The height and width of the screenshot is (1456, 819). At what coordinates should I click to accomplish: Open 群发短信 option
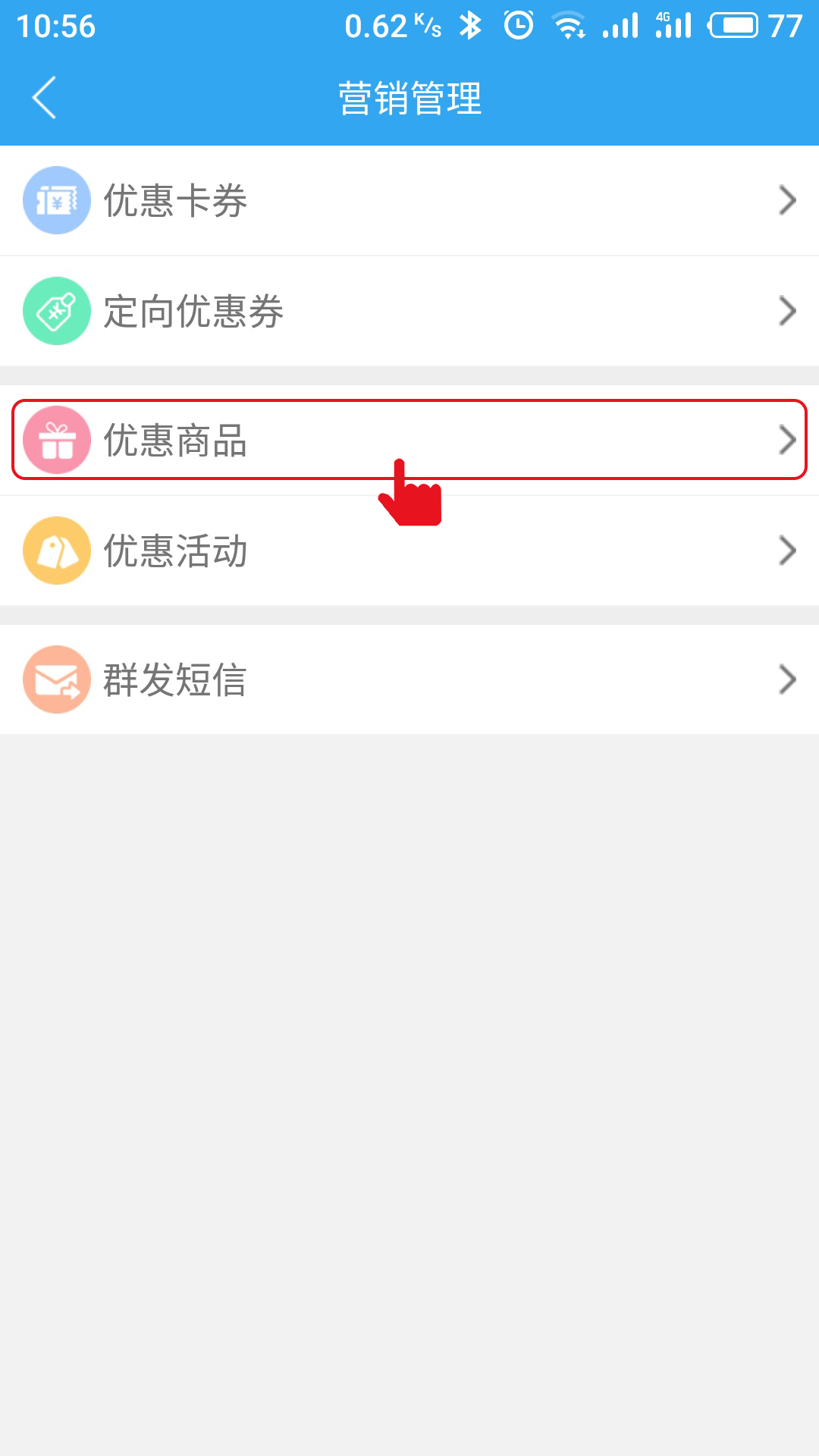[409, 679]
